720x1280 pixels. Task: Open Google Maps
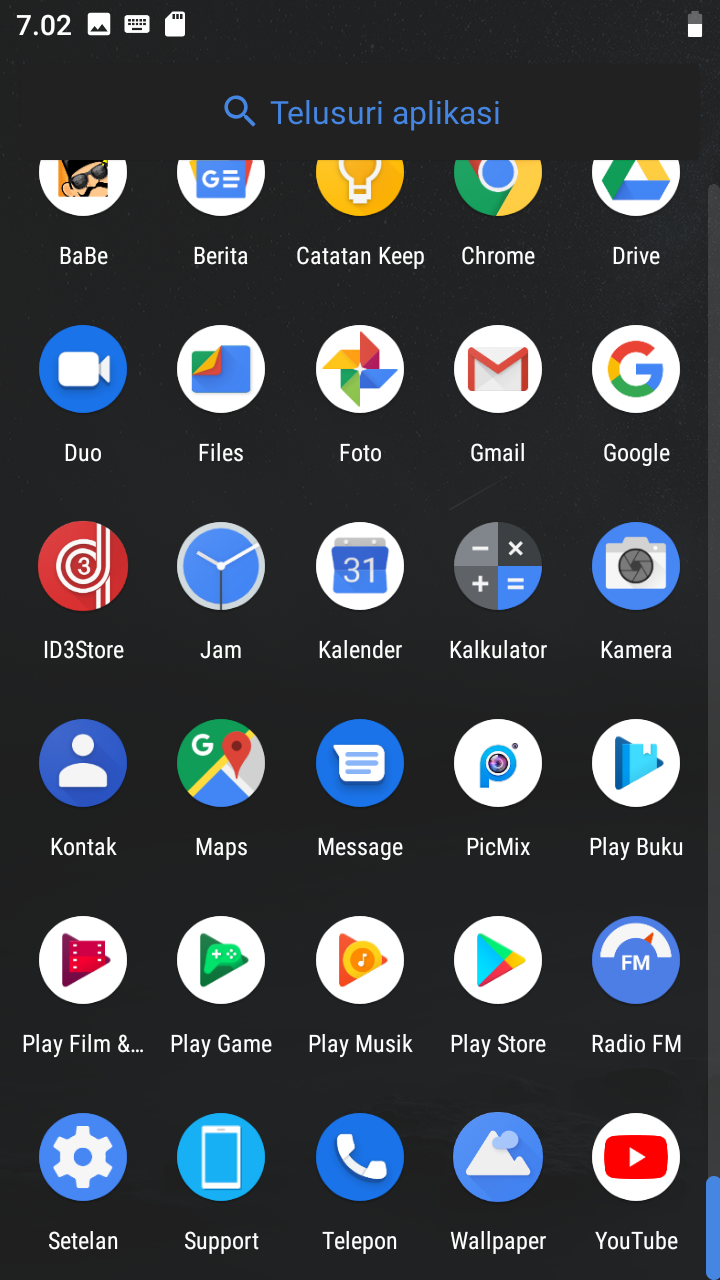pos(221,763)
